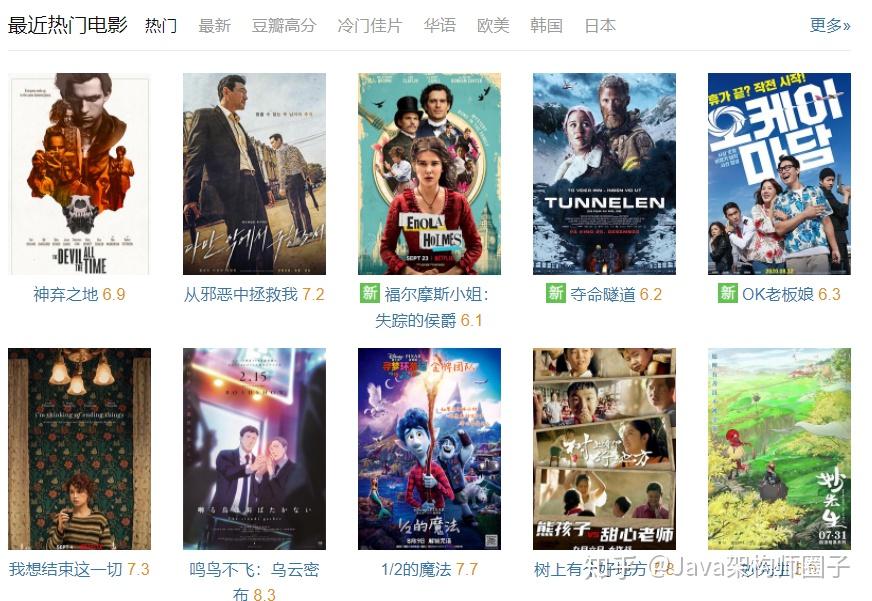Open the 1/2的魔法 movie poster
Screen dimensions: 872x601
tap(429, 448)
